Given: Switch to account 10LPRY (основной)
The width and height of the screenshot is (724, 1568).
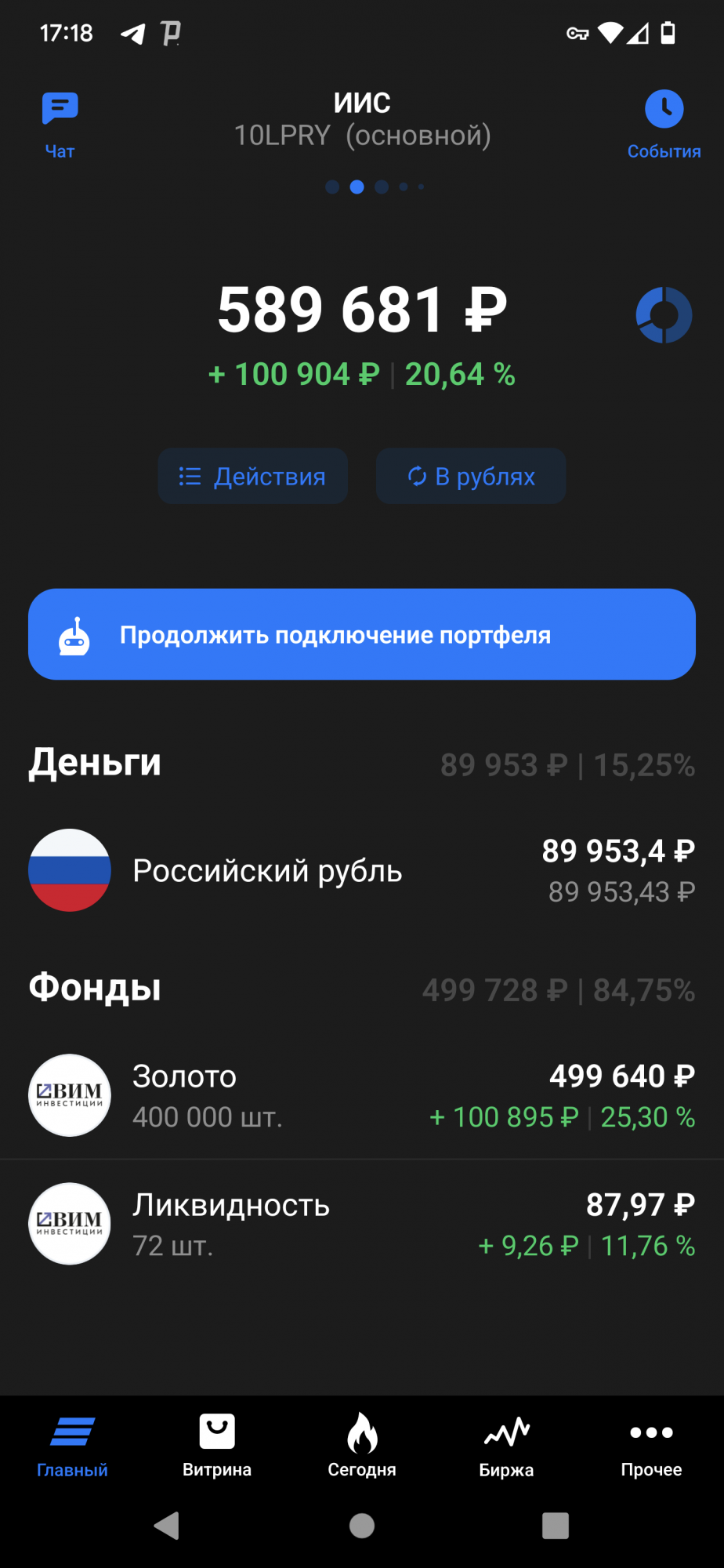Looking at the screenshot, I should pyautogui.click(x=361, y=134).
